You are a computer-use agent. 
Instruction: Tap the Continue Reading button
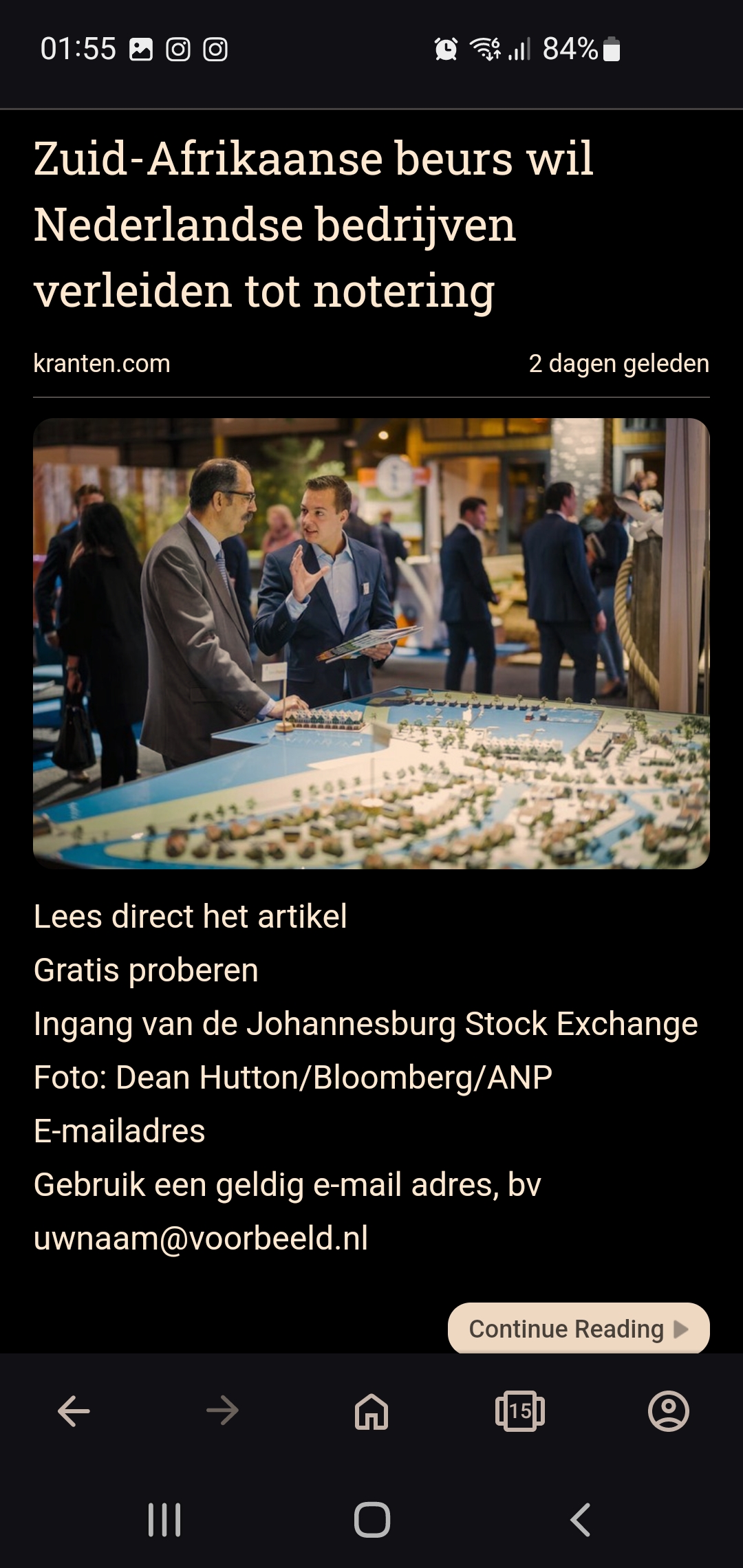click(x=579, y=1329)
